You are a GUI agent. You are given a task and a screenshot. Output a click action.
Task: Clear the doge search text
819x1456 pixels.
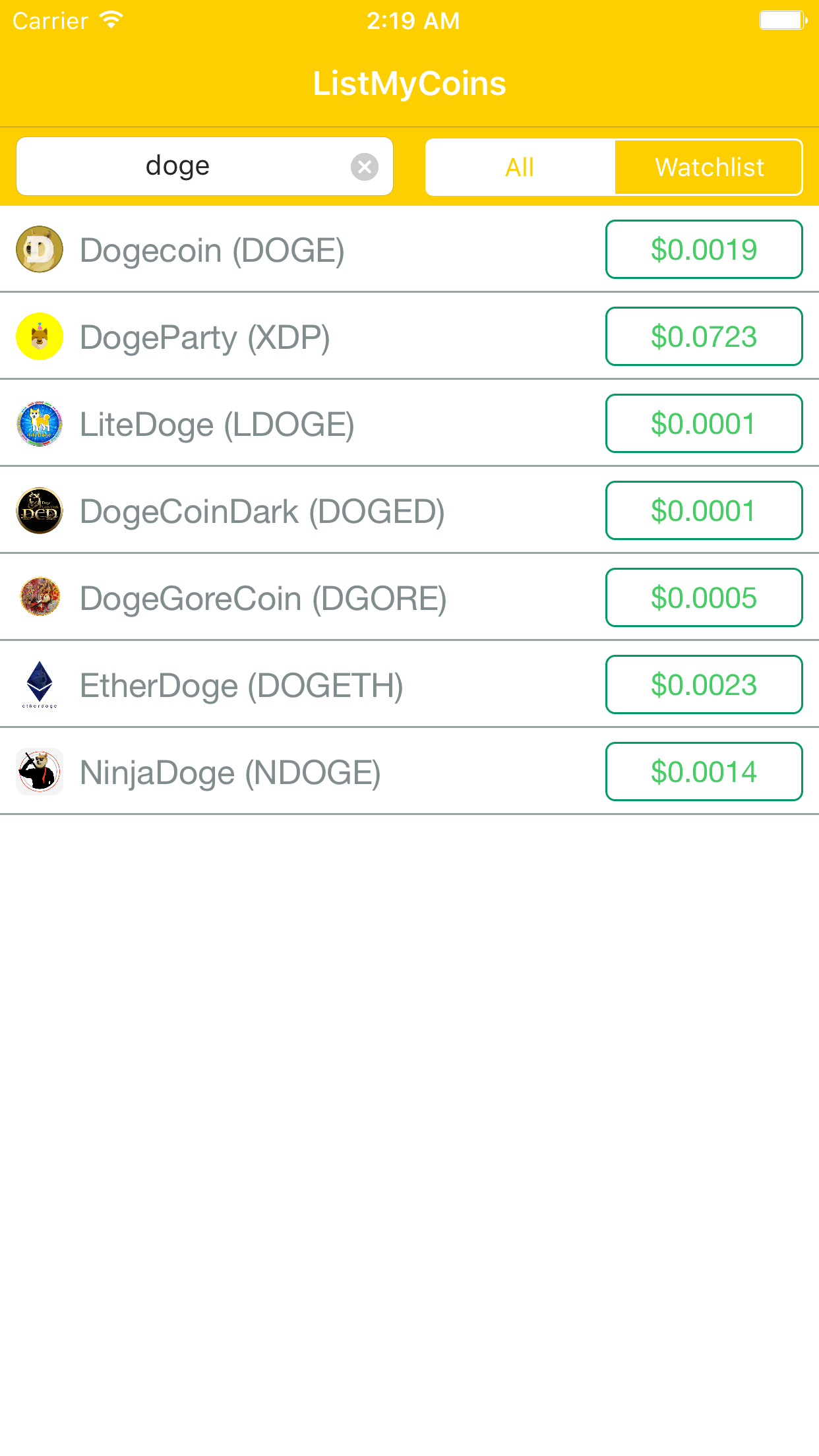click(x=365, y=167)
